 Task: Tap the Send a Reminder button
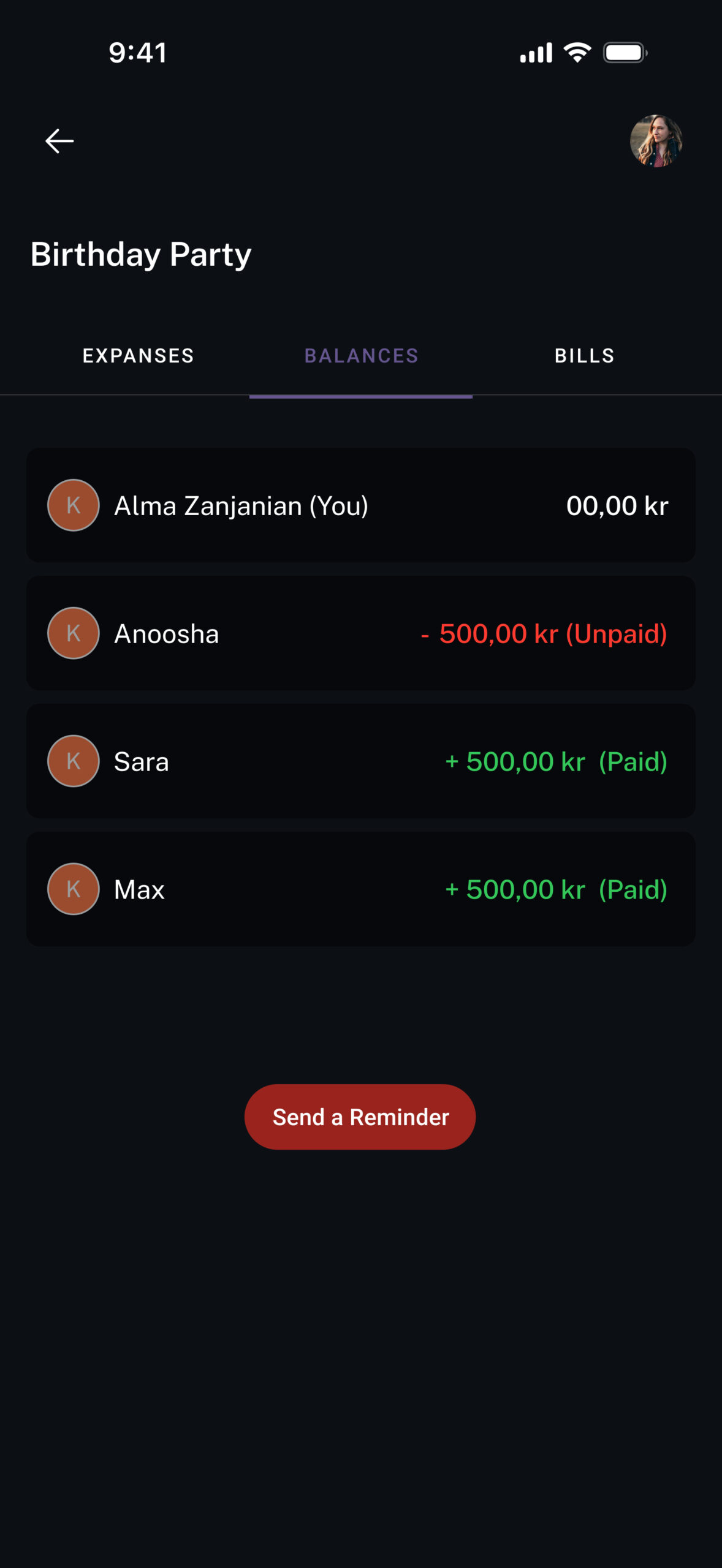tap(360, 1117)
